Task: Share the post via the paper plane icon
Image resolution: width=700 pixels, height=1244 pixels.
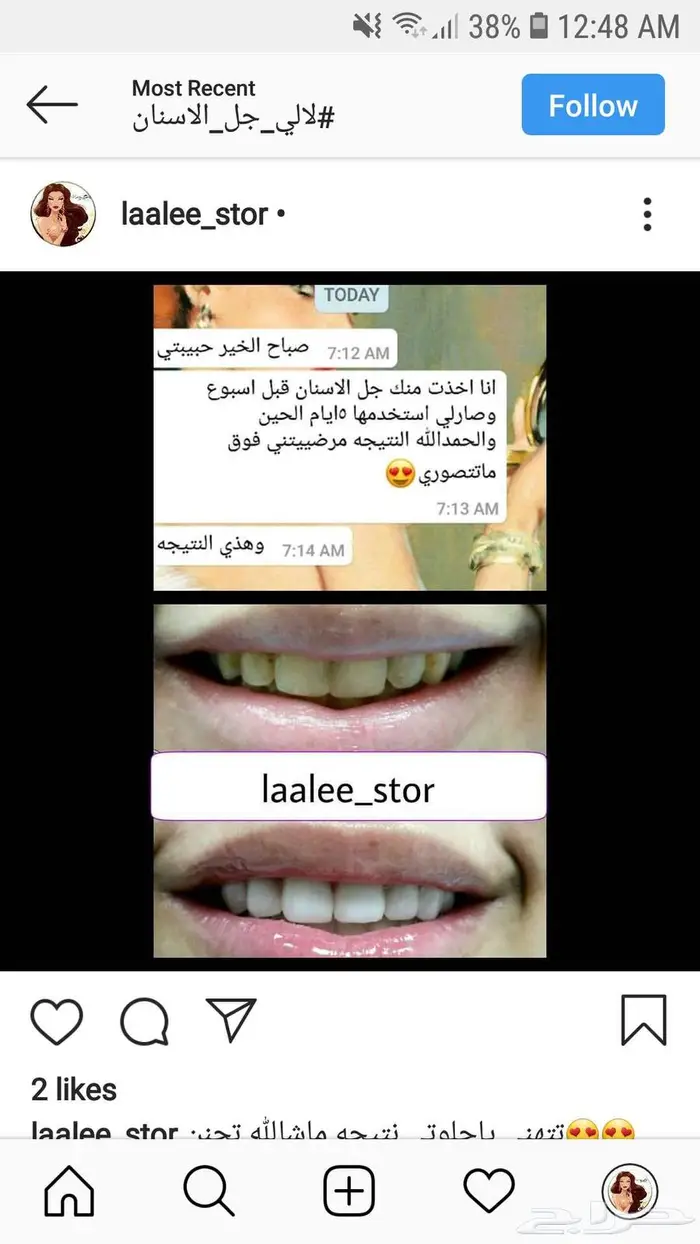Action: click(231, 1019)
